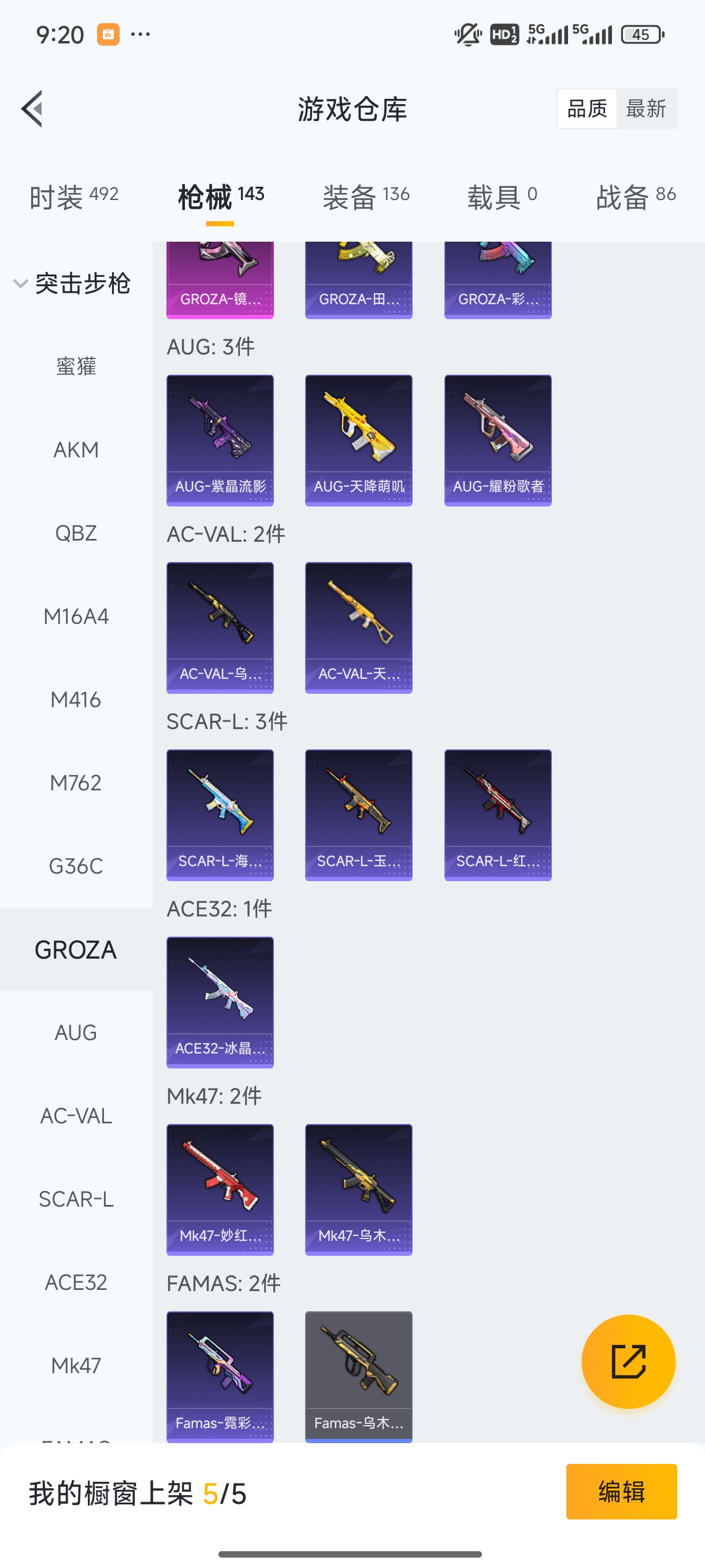705x1568 pixels.
Task: Go back using the top-left arrow
Action: 32,109
